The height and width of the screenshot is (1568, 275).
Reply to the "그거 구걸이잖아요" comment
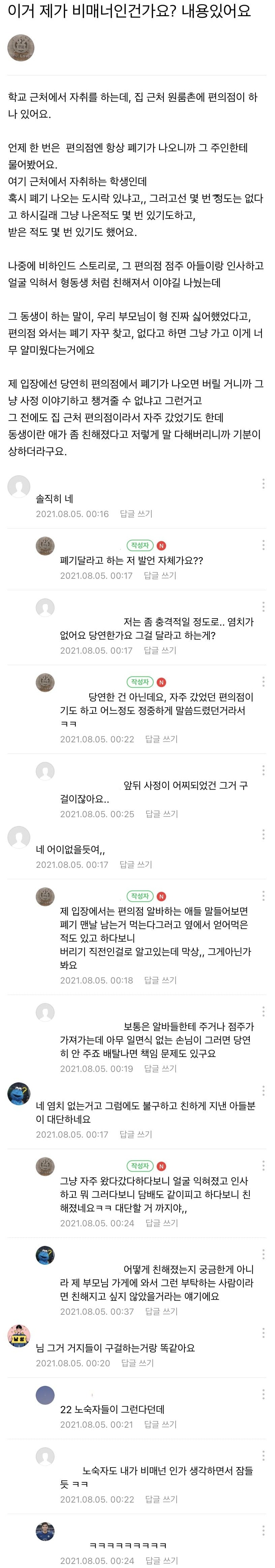pos(161,814)
